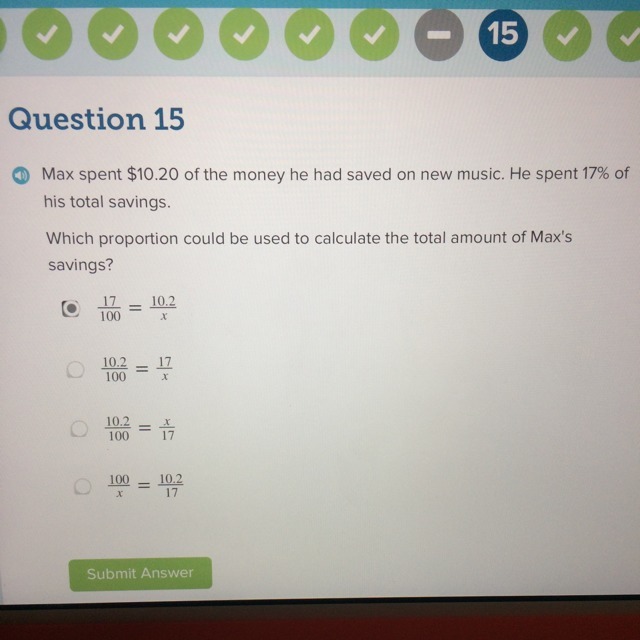Select the option 100/x = 10.2/17
This screenshot has width=640, height=640.
tap(83, 487)
